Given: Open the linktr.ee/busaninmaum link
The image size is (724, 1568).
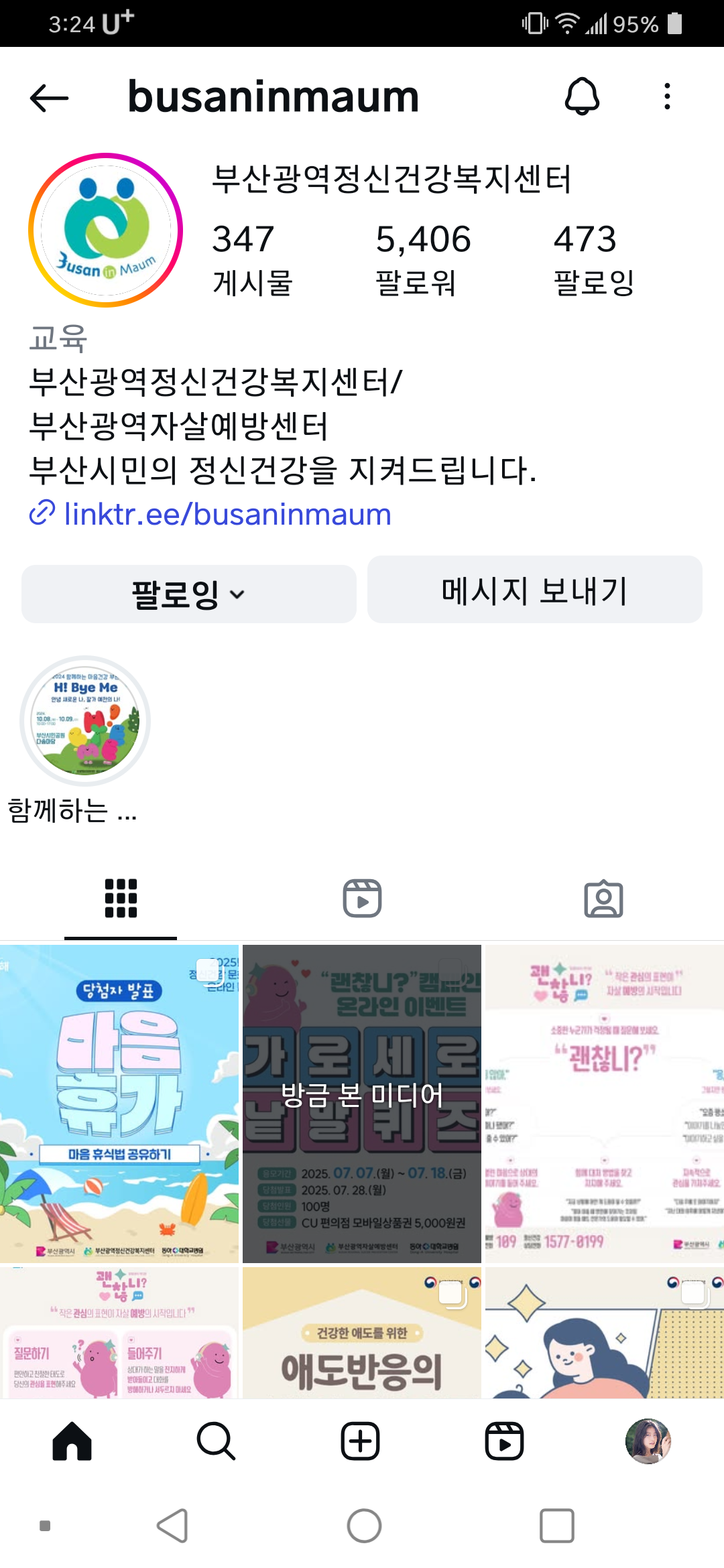Looking at the screenshot, I should (227, 515).
